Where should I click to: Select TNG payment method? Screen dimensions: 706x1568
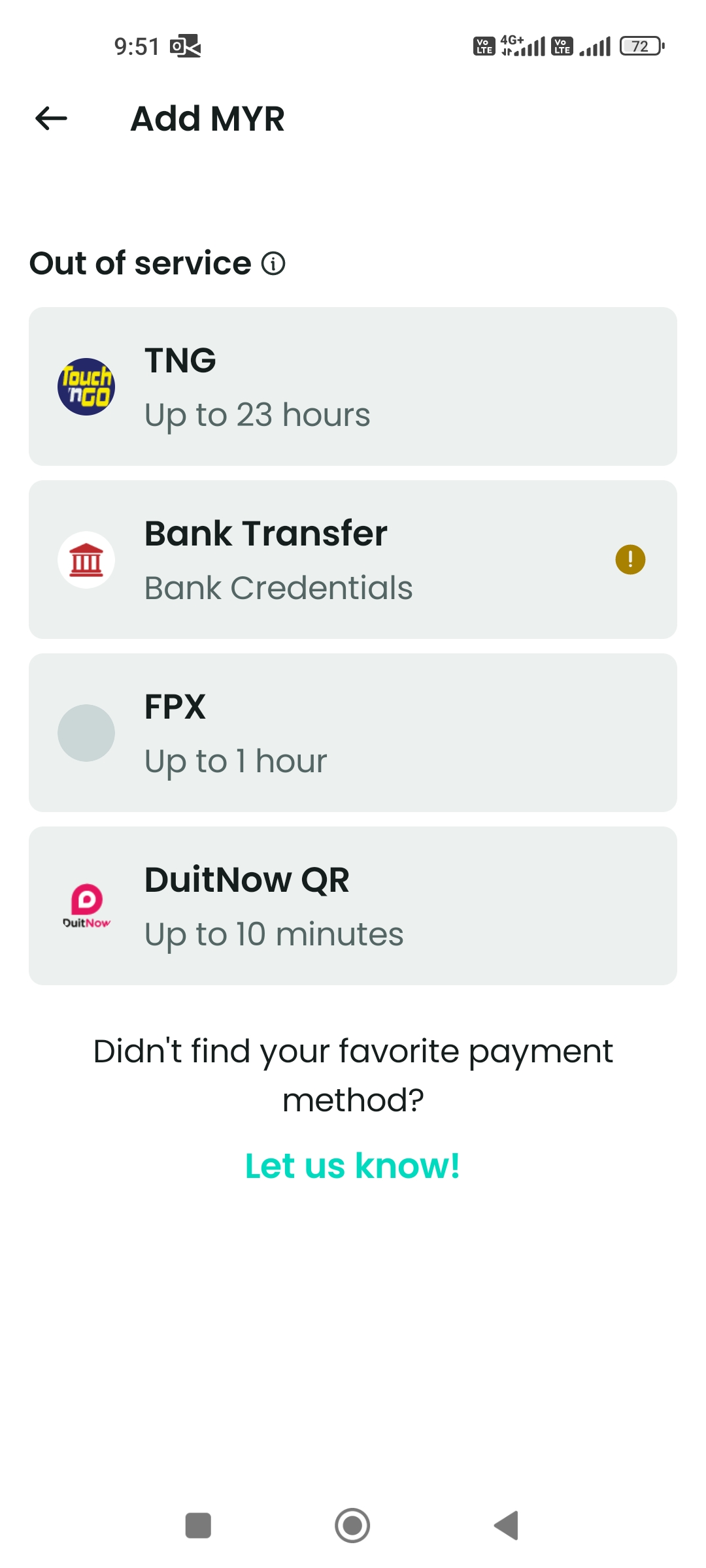click(353, 387)
